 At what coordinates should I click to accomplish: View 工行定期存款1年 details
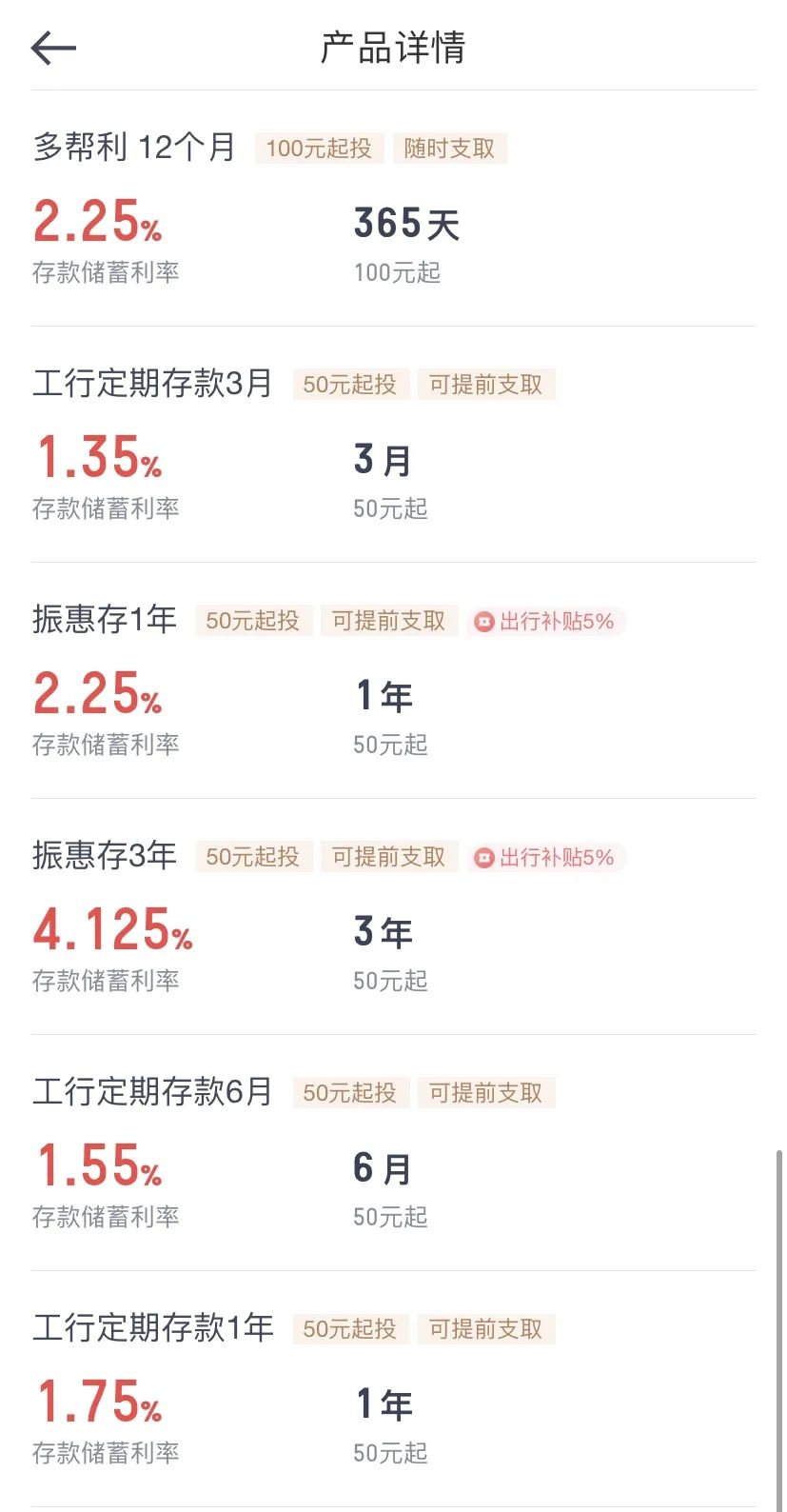click(x=152, y=1328)
